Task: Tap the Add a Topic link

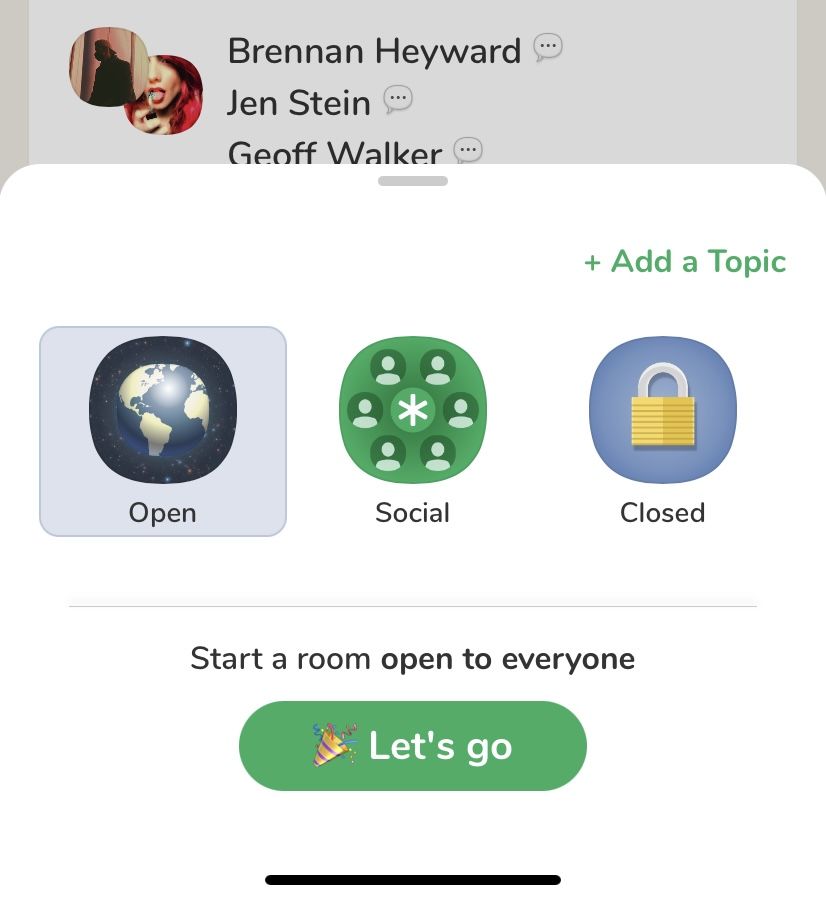Action: point(684,261)
